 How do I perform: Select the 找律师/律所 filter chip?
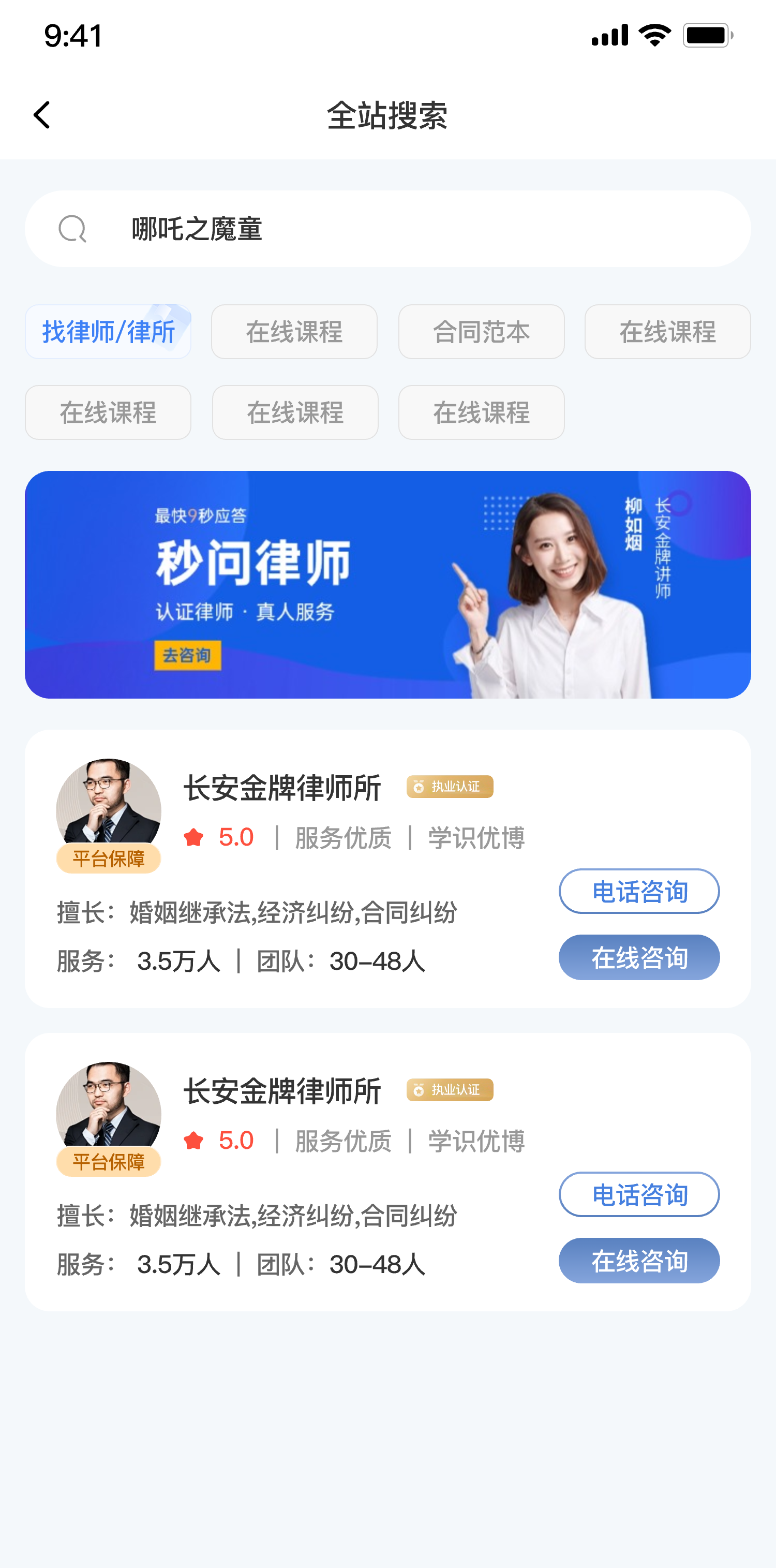108,332
